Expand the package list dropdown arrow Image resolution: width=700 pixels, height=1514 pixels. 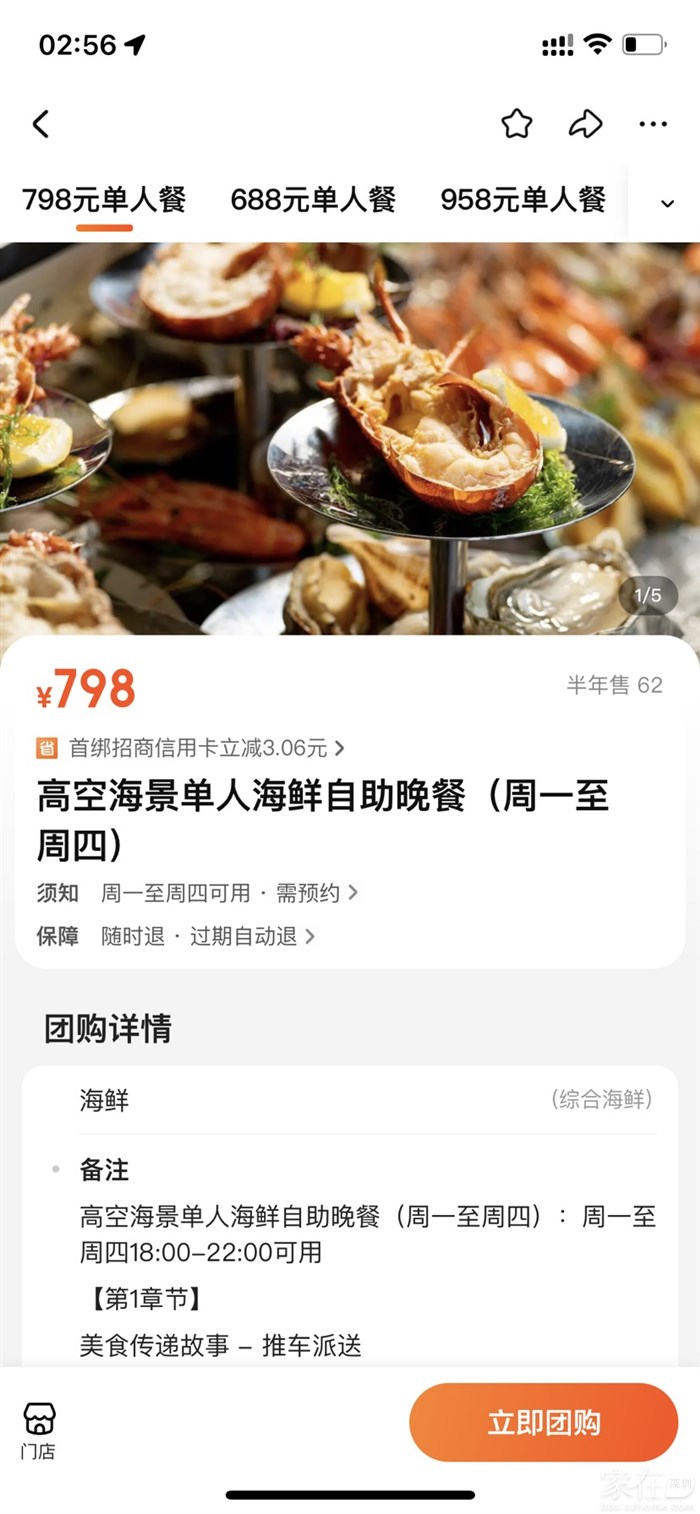(667, 204)
